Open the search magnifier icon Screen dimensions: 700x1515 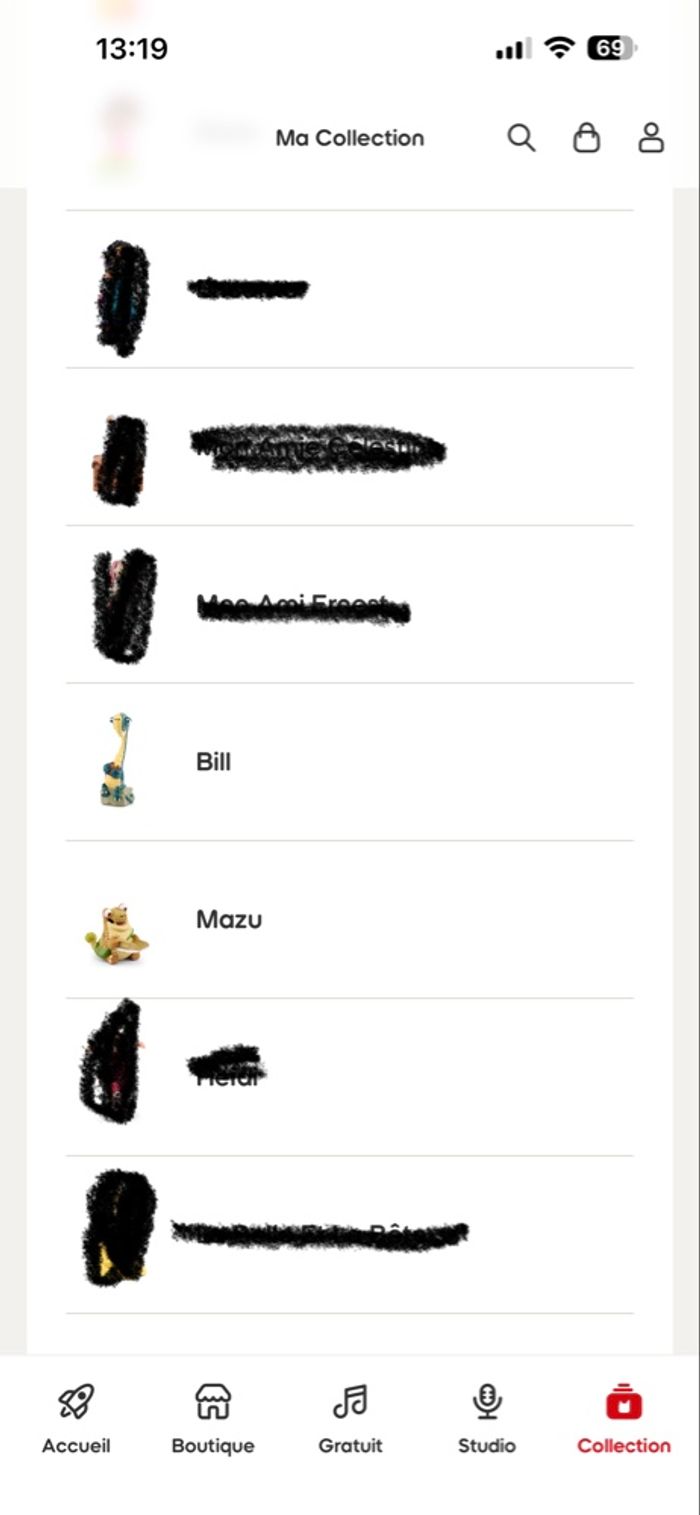521,138
